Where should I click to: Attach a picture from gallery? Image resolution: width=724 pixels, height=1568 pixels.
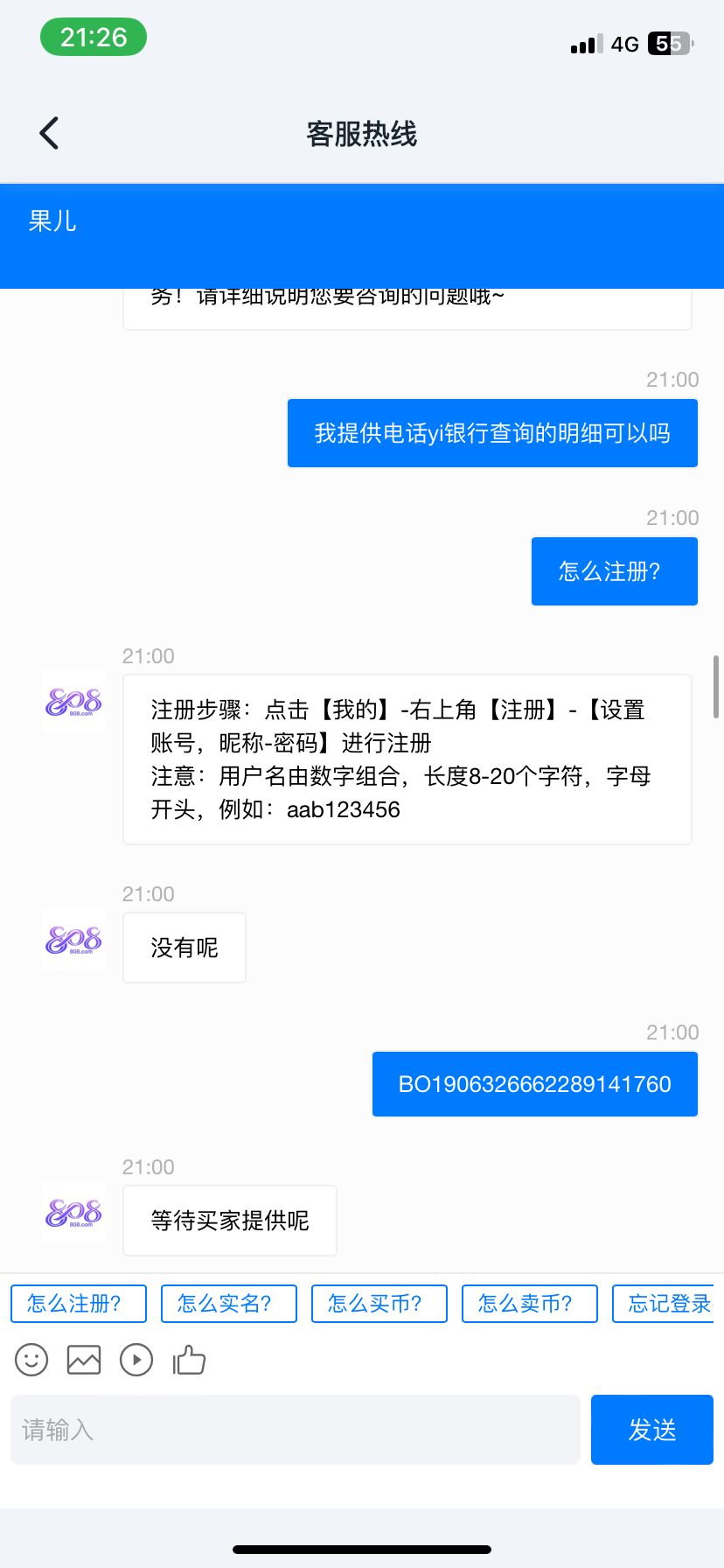pos(84,1360)
